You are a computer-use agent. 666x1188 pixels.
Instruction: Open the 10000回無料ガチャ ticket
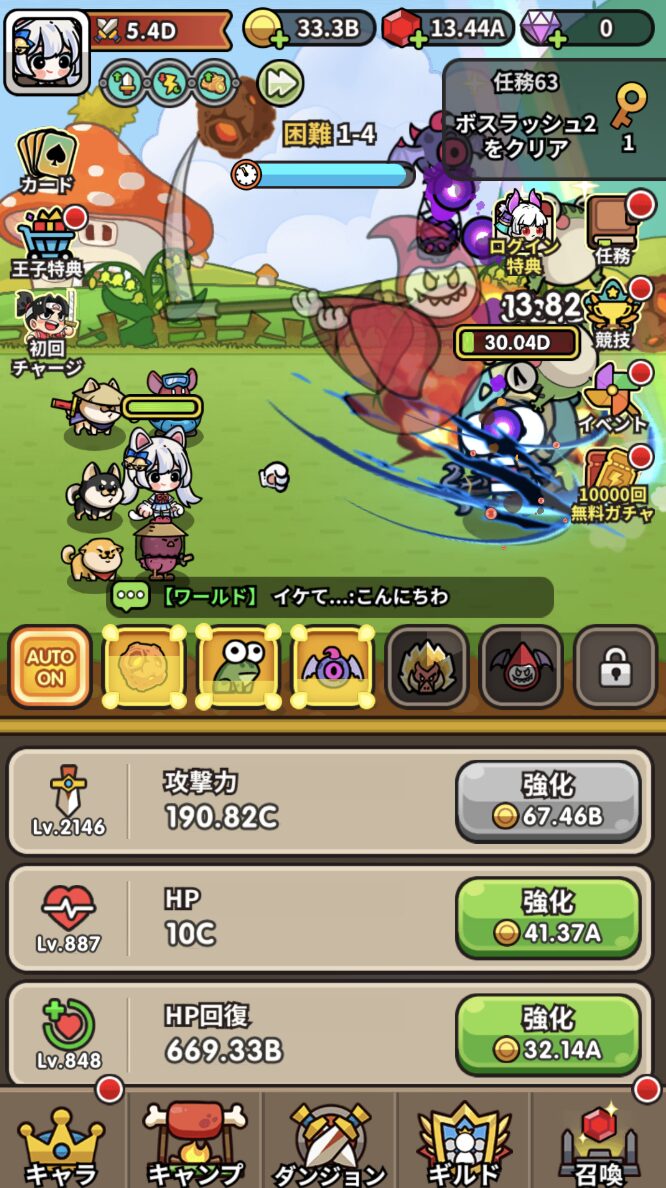click(x=612, y=485)
